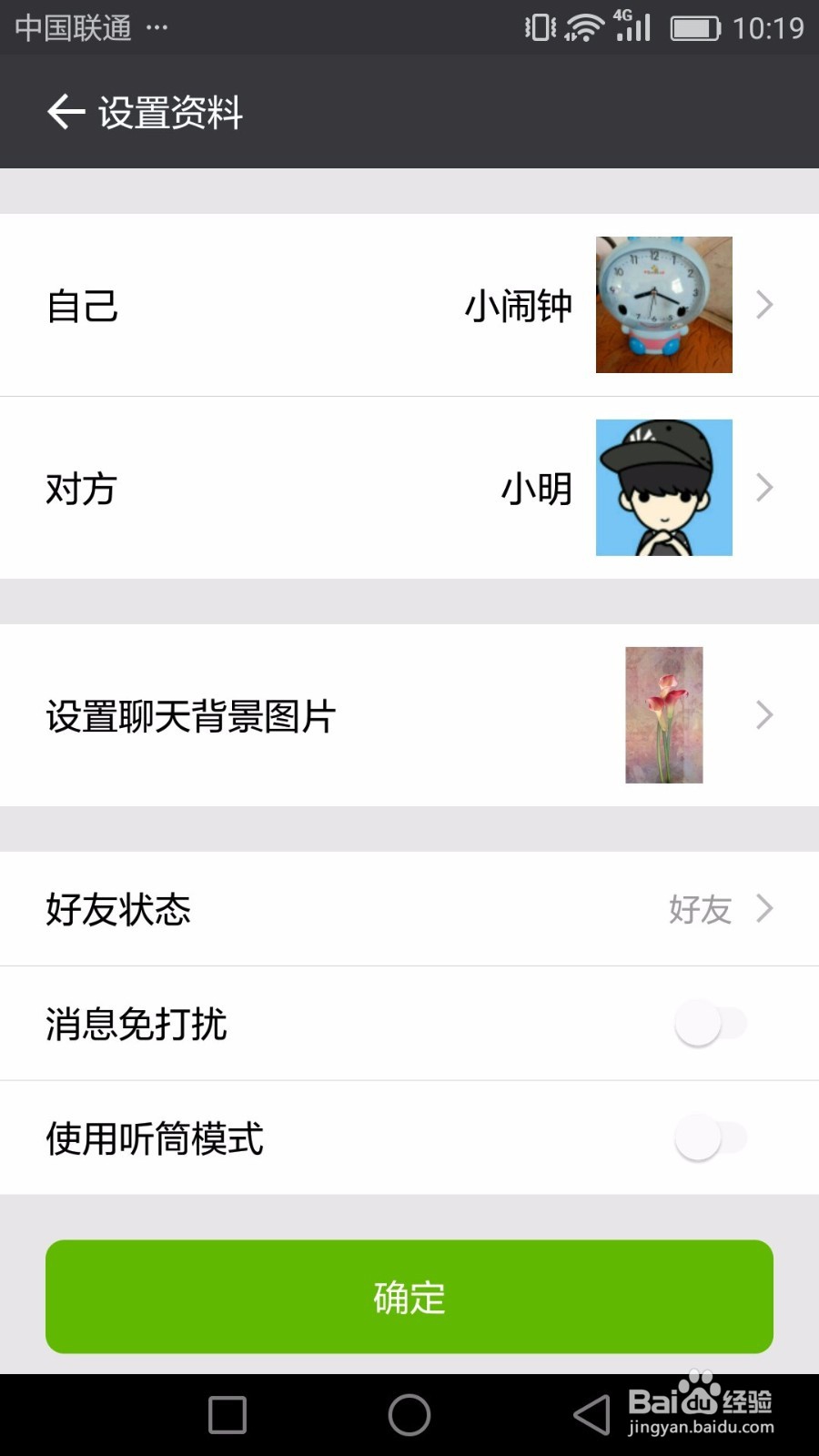Tap the Wi-Fi status bar icon
This screenshot has height=1456, width=819.
click(581, 27)
